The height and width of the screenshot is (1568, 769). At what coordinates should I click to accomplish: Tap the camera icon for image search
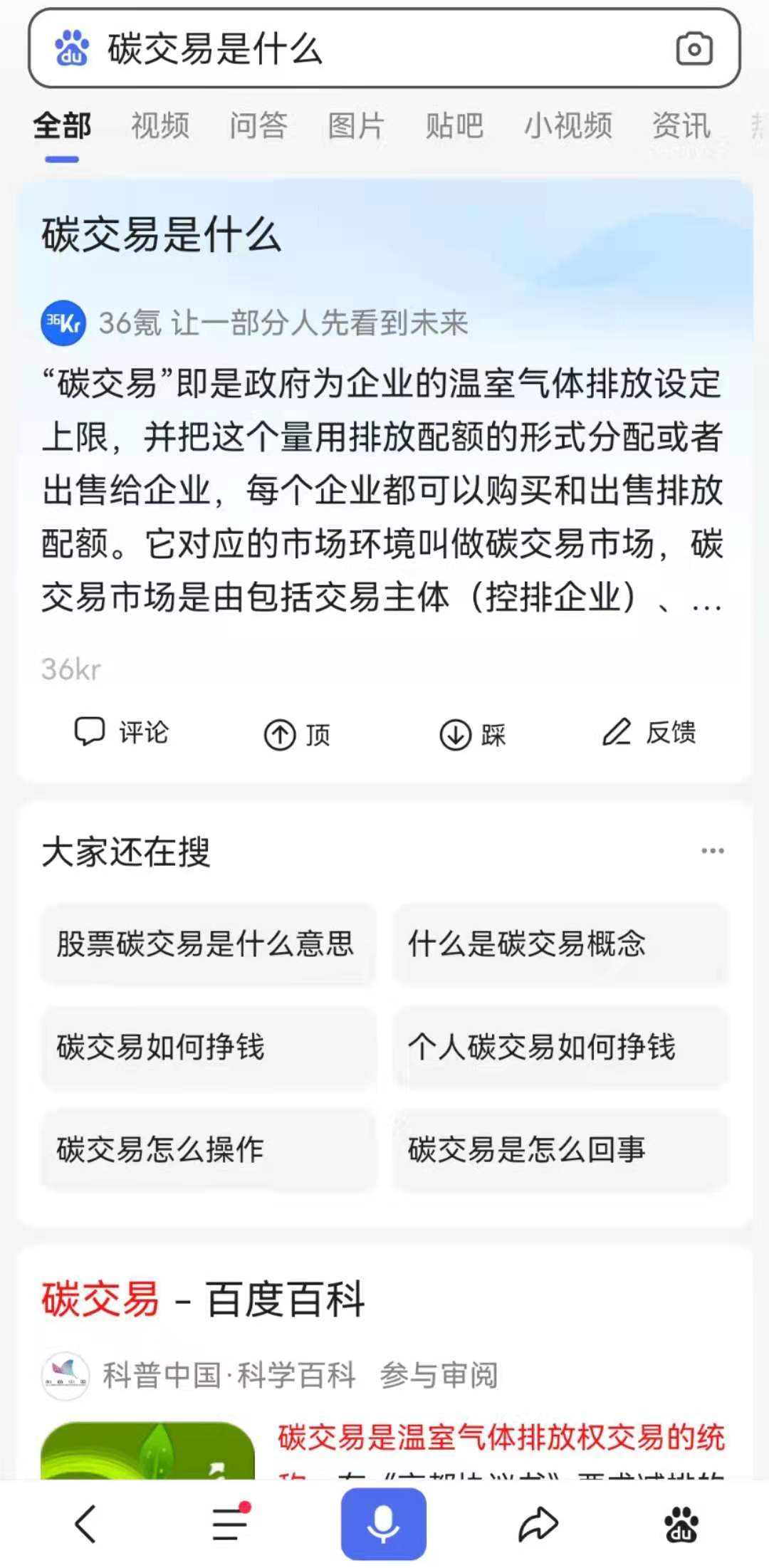click(694, 48)
